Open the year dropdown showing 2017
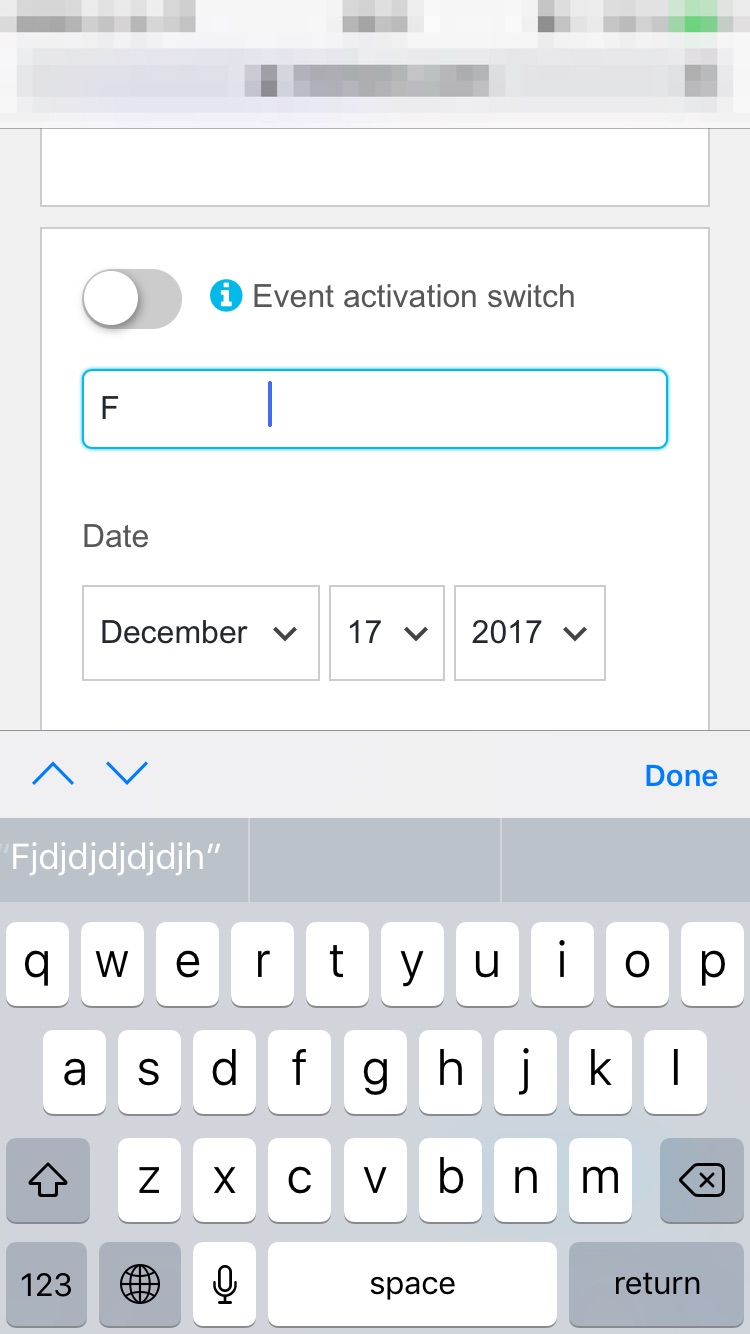 point(530,632)
